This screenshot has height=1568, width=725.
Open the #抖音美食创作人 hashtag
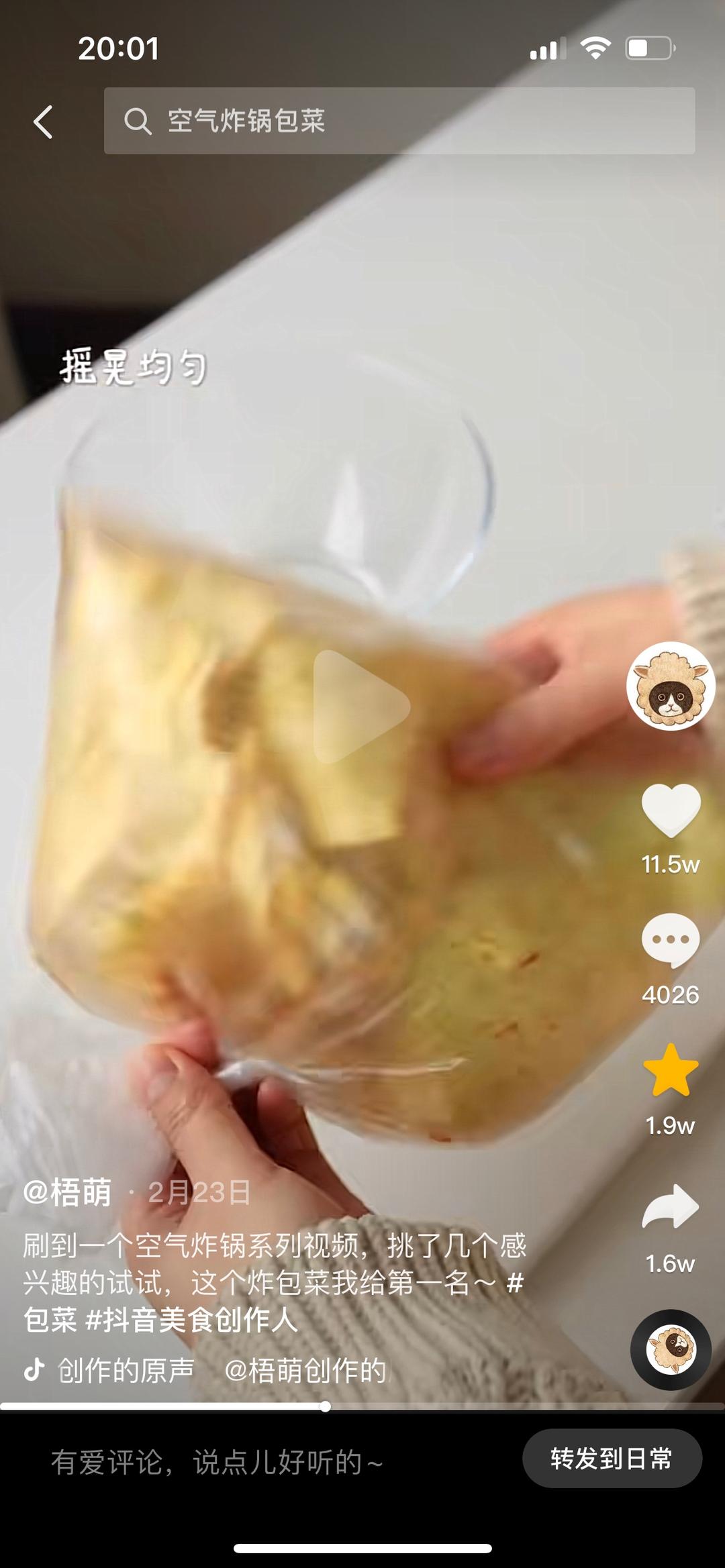coord(192,1320)
